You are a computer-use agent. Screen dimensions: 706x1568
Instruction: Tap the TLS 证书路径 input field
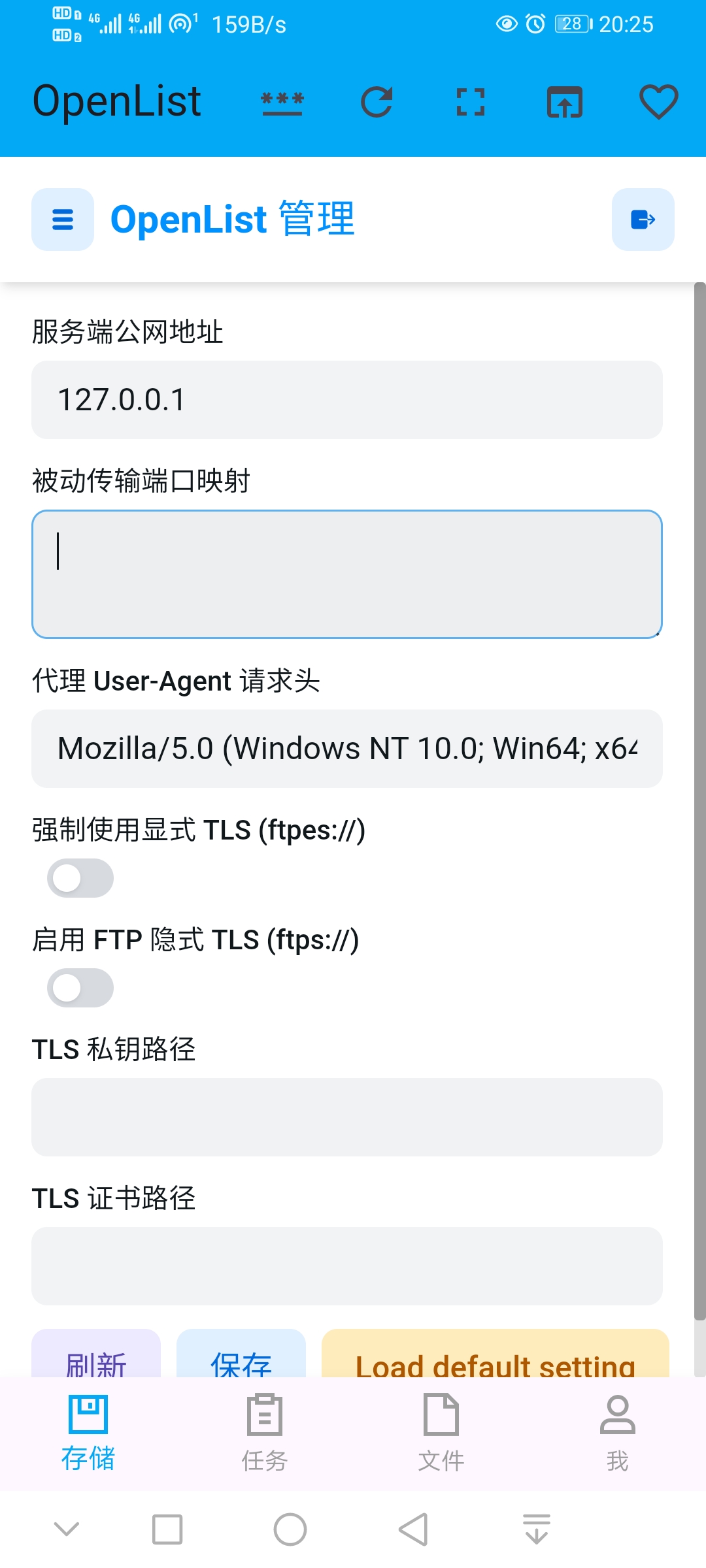[347, 1266]
